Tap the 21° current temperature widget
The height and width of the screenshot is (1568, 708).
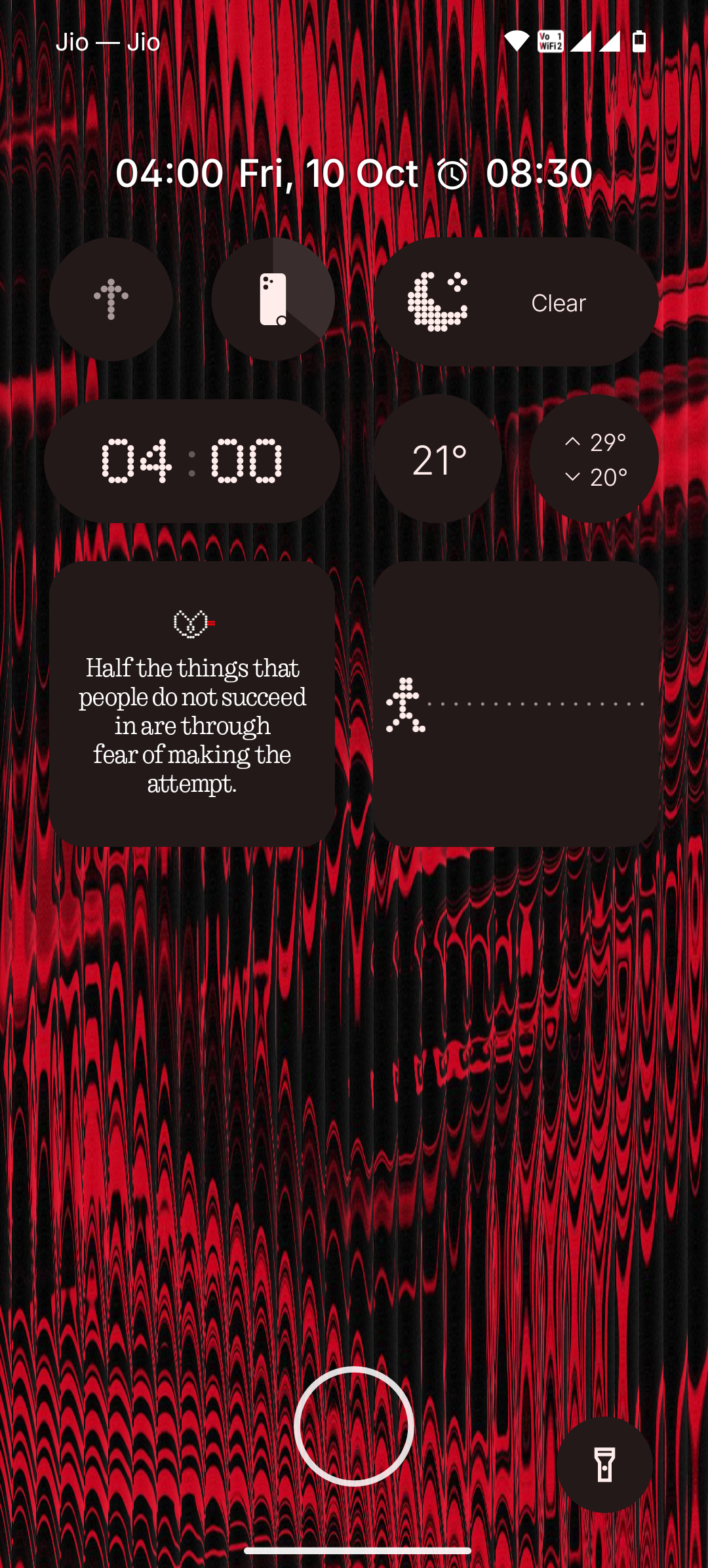pos(438,459)
